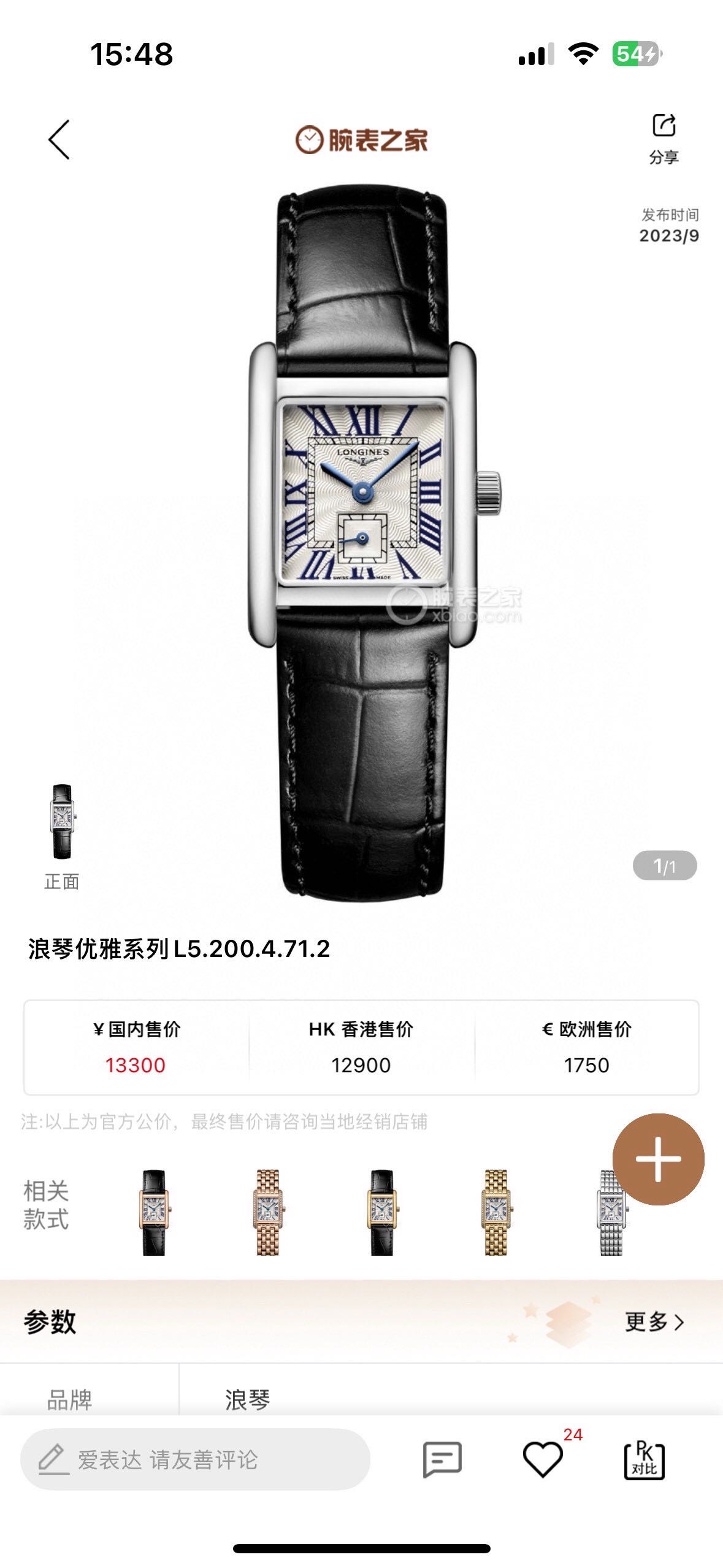
Task: Open the main watch photo
Action: (x=362, y=540)
